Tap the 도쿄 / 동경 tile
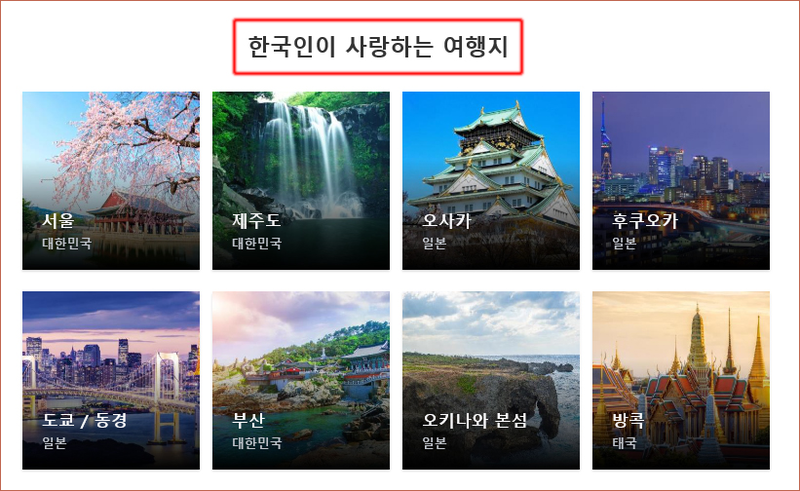800x491 pixels. [x=110, y=380]
